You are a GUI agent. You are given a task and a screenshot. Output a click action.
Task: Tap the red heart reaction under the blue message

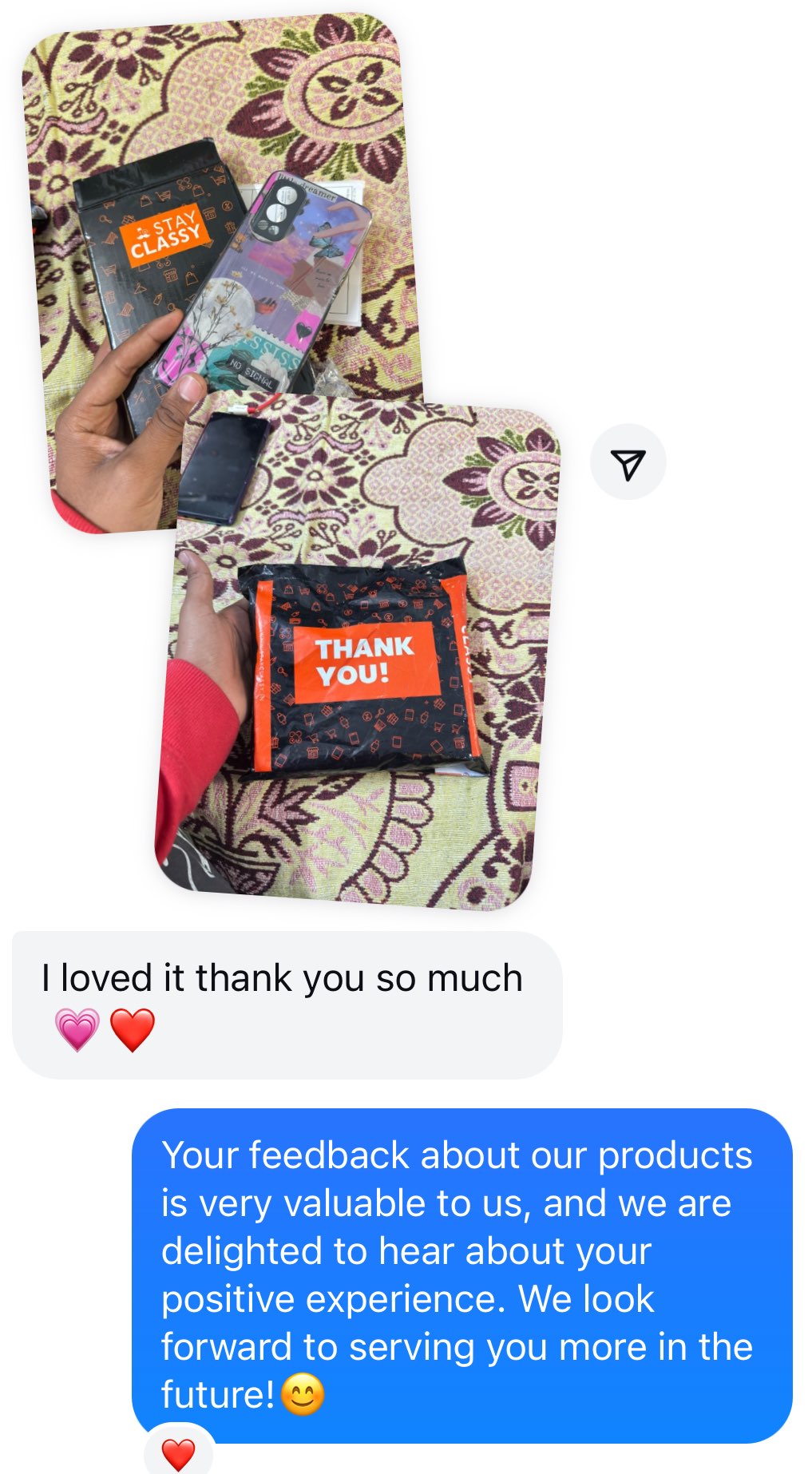pyautogui.click(x=178, y=1453)
